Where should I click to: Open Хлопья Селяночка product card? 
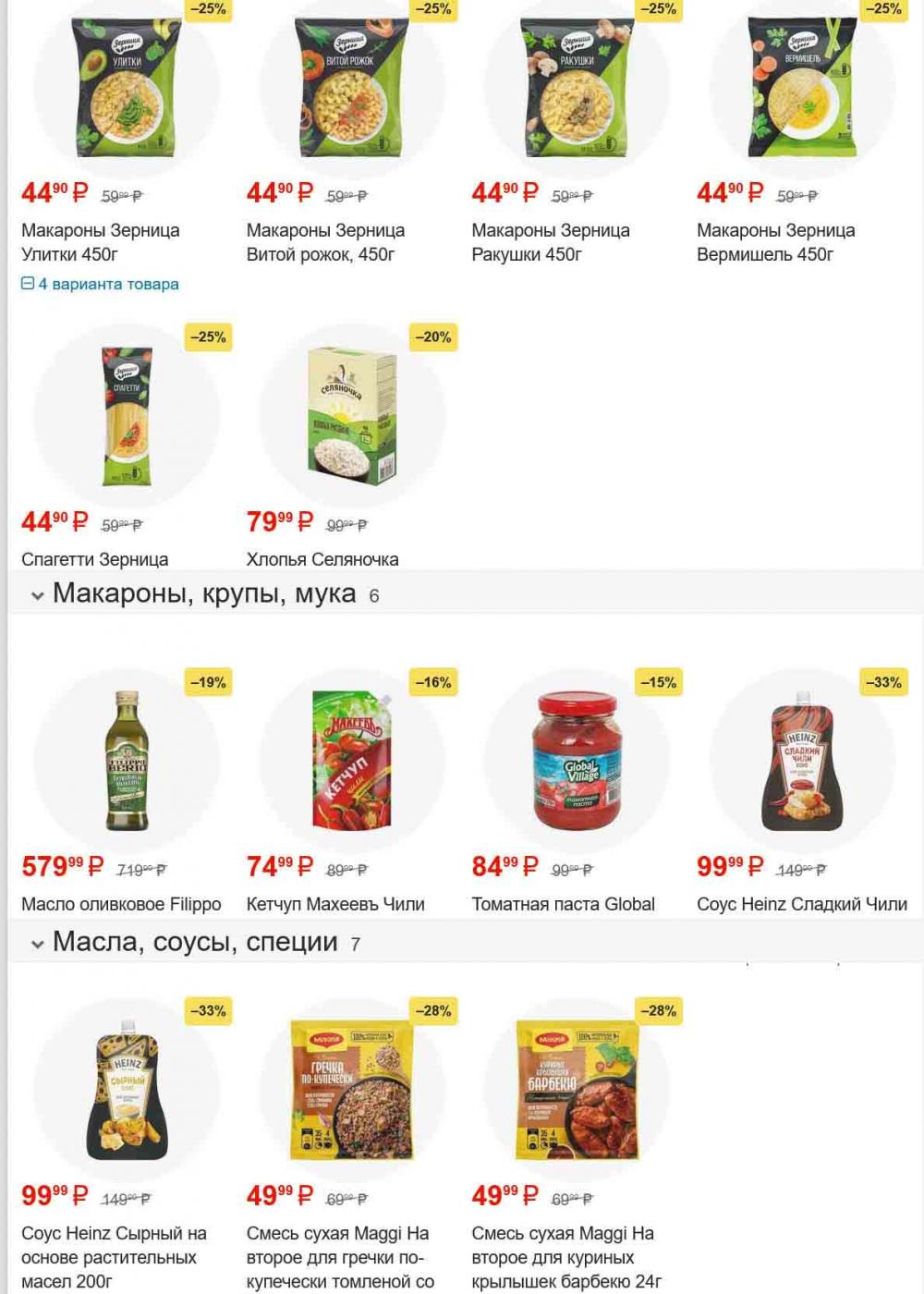pyautogui.click(x=322, y=559)
